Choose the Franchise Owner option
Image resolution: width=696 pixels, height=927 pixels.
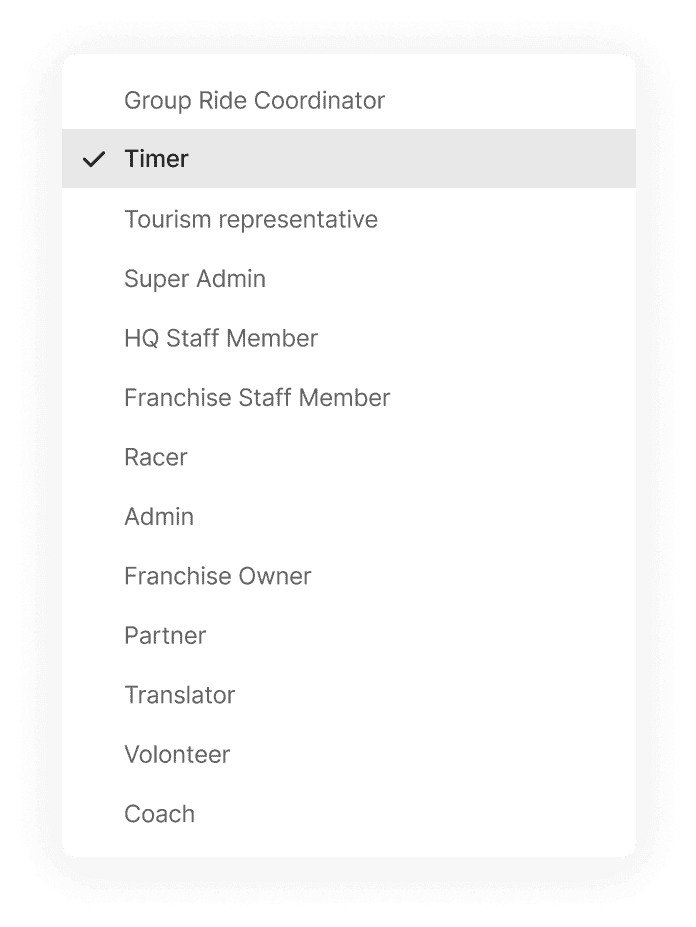218,576
